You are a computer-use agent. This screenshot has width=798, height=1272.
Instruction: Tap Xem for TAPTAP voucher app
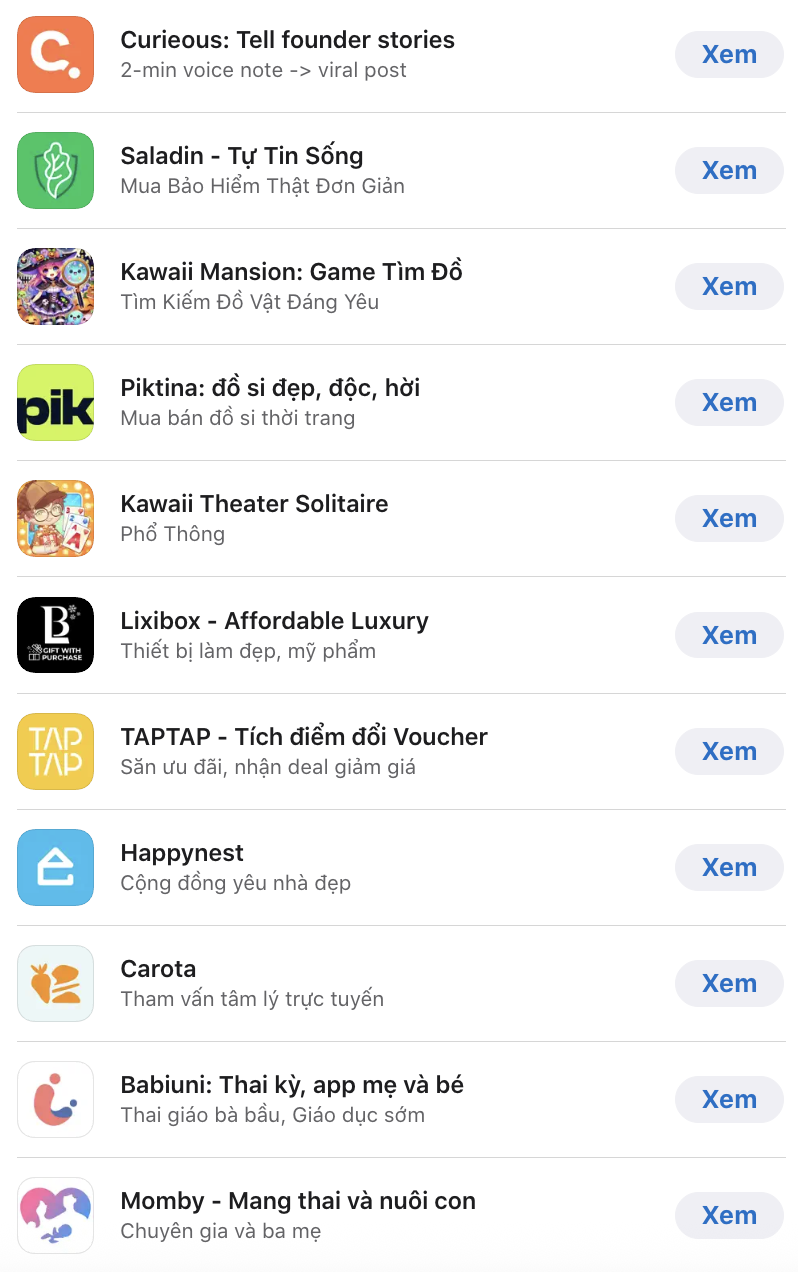(x=729, y=751)
